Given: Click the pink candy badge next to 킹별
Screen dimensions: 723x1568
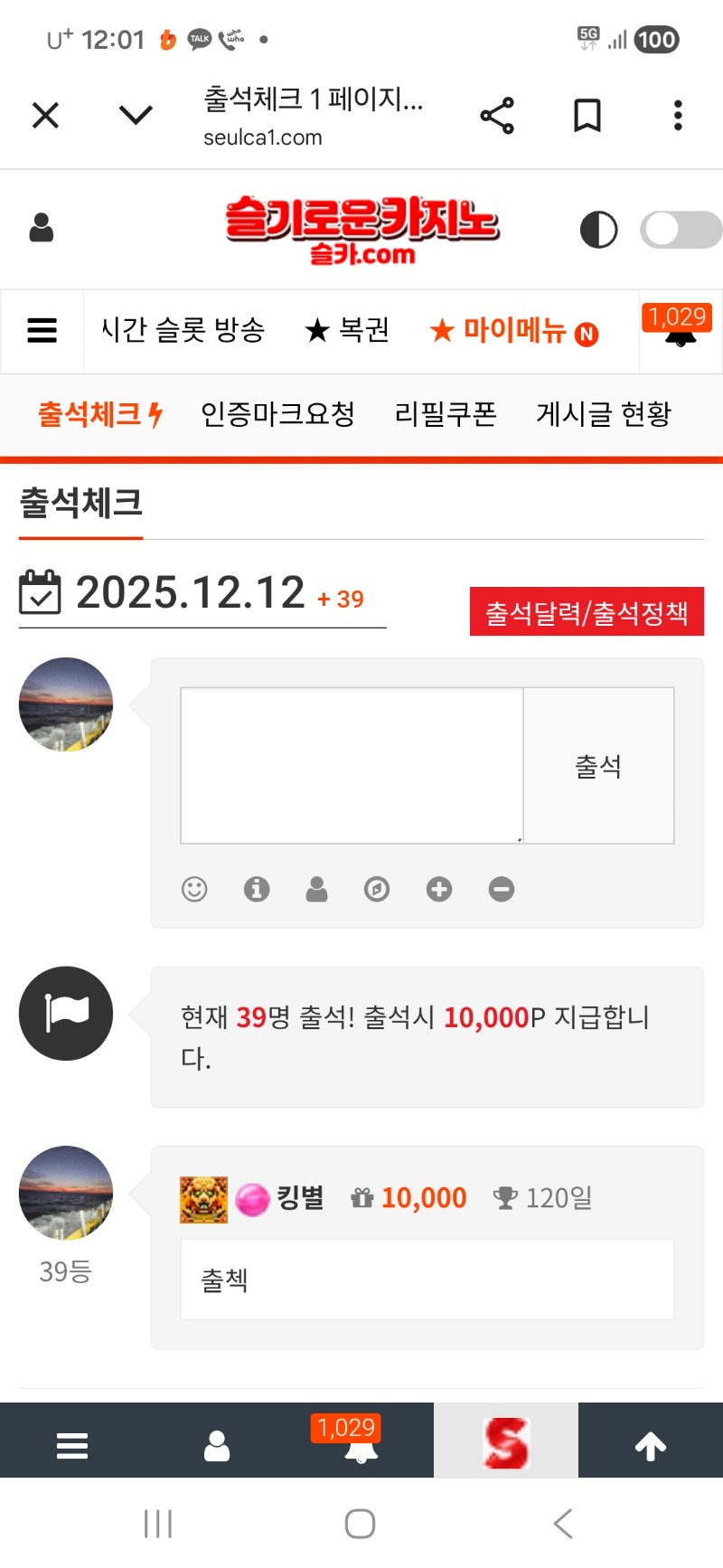Looking at the screenshot, I should coord(251,1196).
